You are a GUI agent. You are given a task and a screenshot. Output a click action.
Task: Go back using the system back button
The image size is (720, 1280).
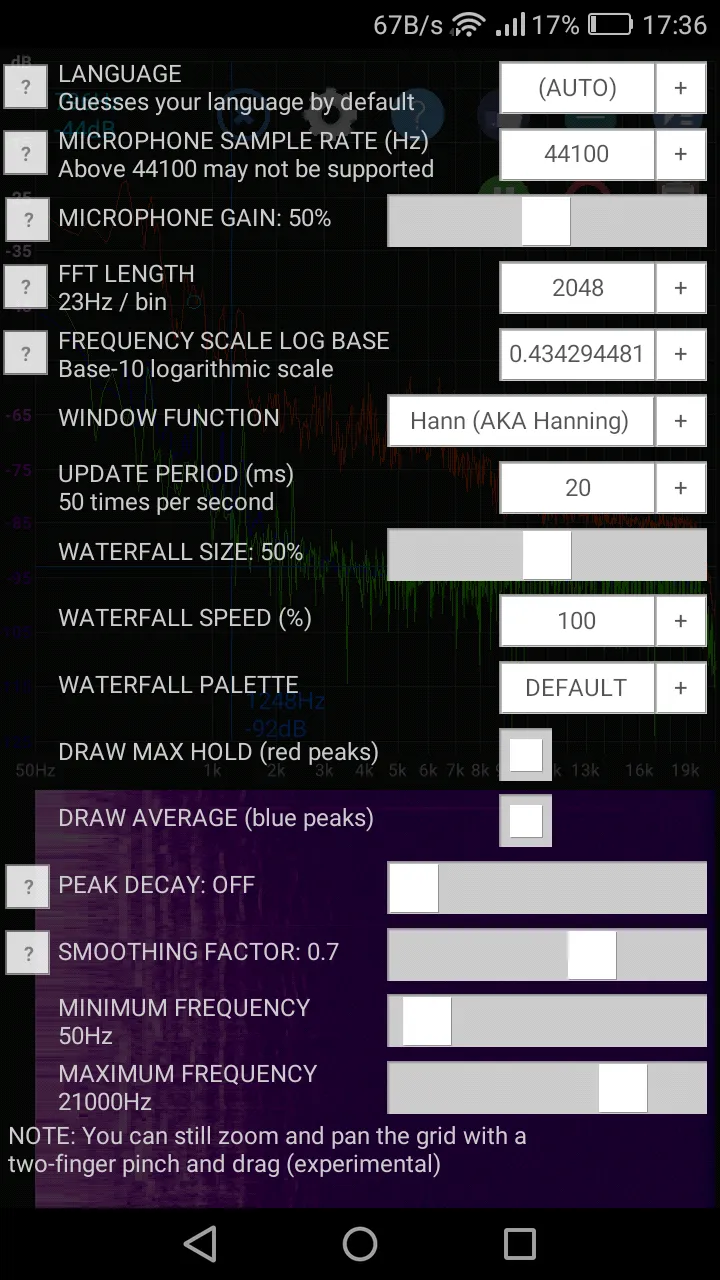coord(200,1244)
